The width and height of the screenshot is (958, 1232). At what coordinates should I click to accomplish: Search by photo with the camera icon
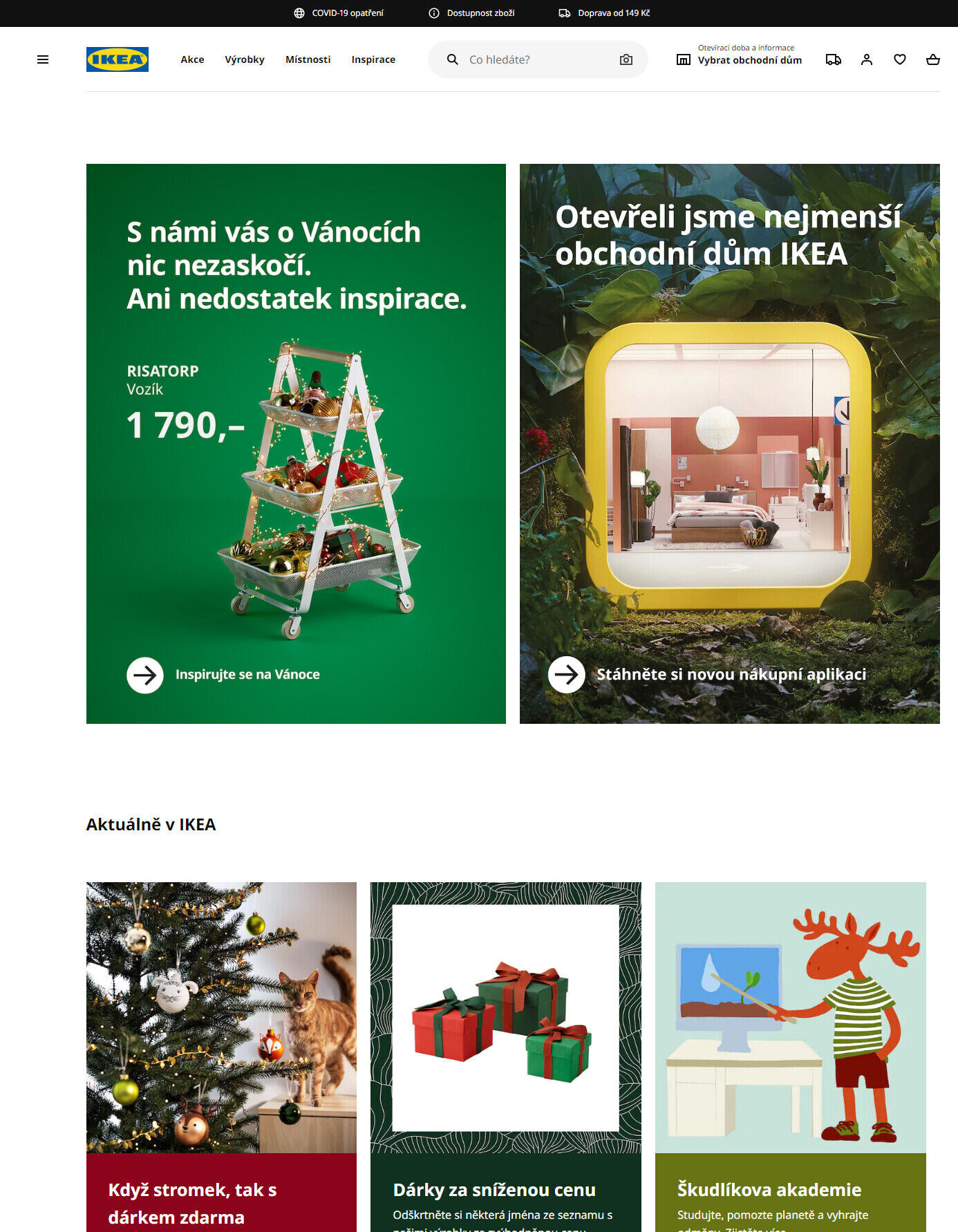pyautogui.click(x=626, y=59)
